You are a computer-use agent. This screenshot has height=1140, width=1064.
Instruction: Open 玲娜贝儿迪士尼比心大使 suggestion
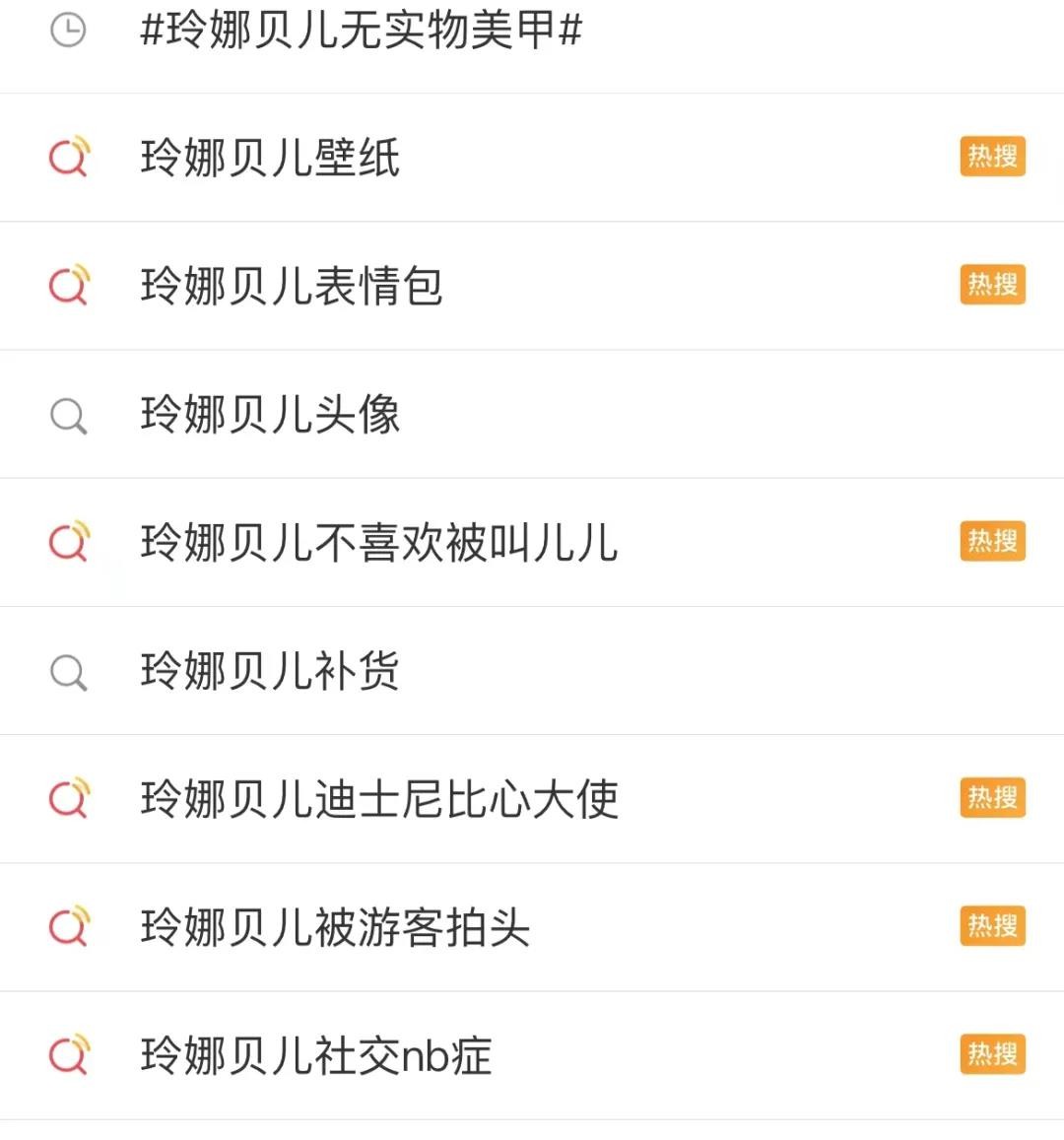[x=379, y=799]
